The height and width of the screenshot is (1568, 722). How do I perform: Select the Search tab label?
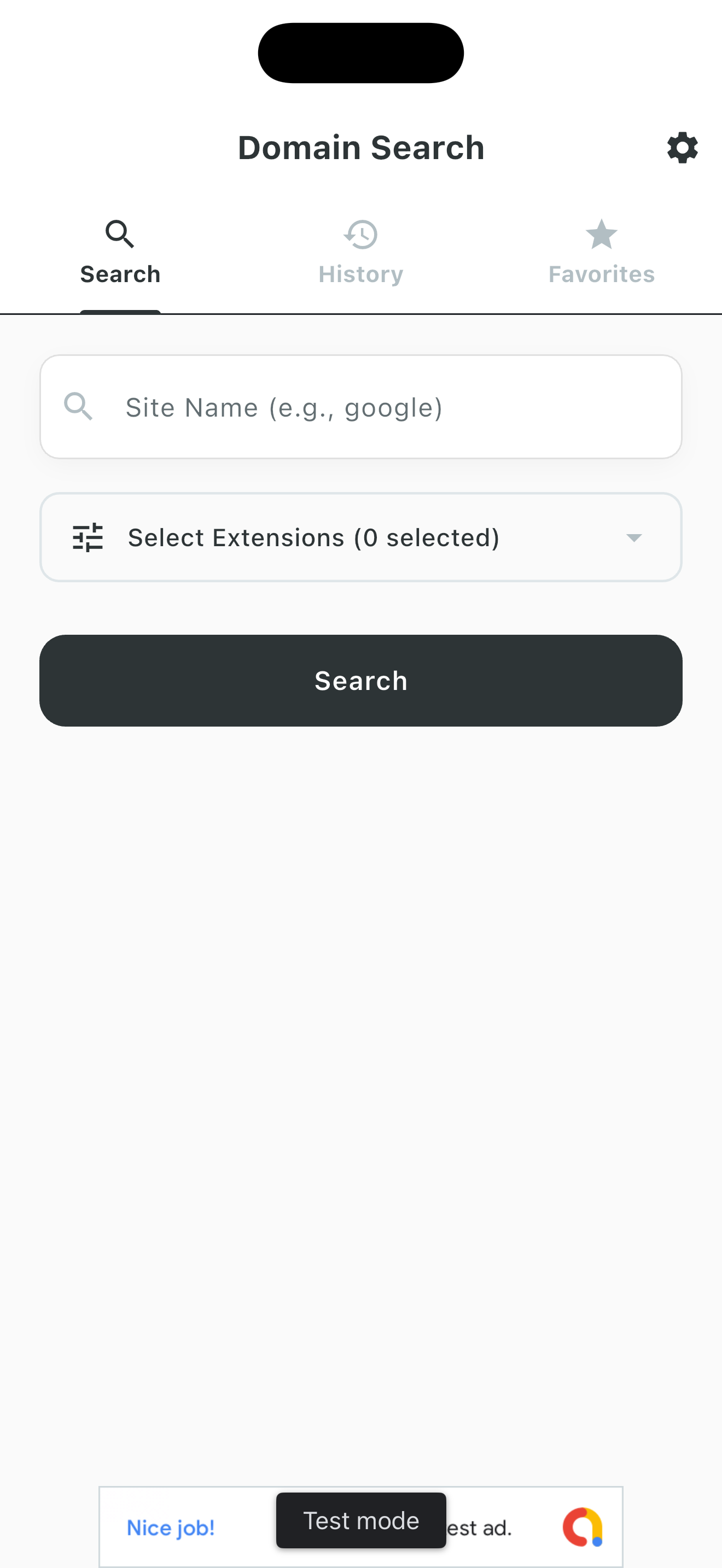(119, 273)
